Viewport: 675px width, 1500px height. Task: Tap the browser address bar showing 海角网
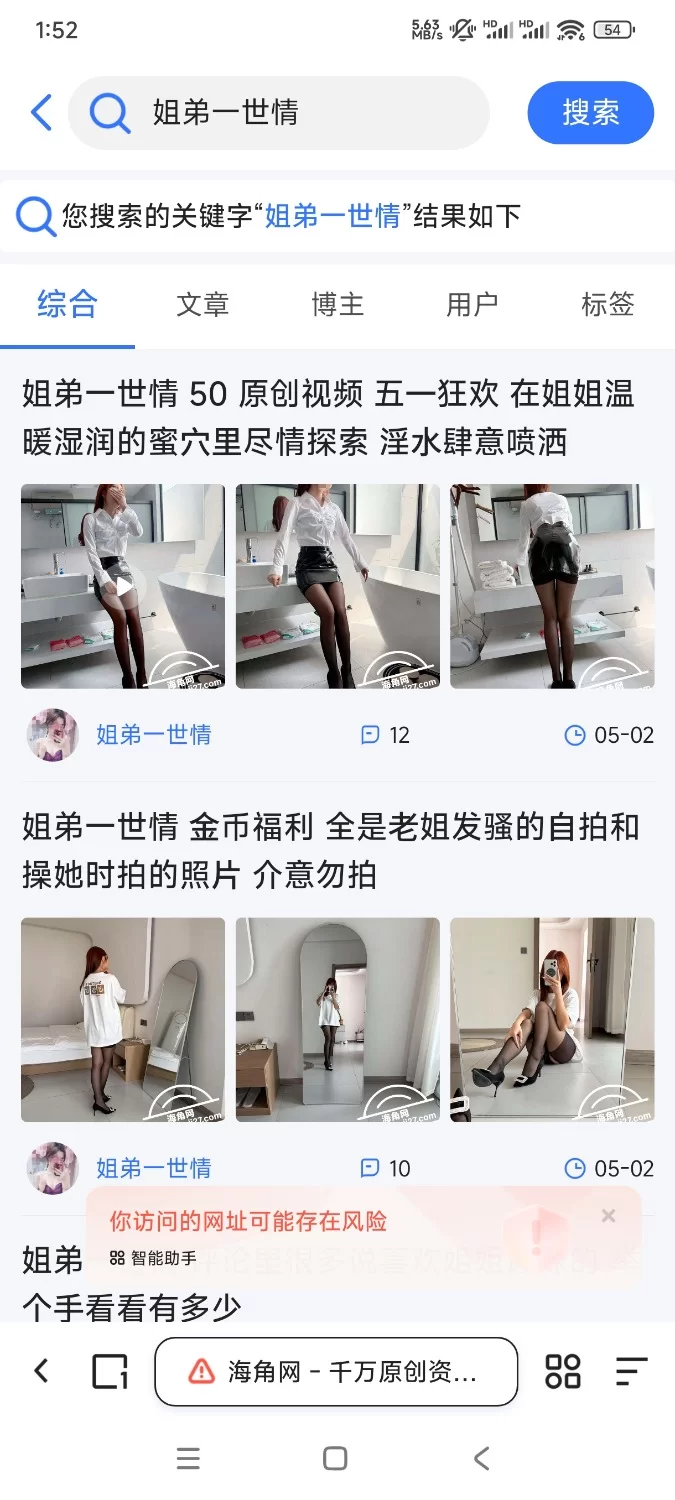[x=336, y=1372]
